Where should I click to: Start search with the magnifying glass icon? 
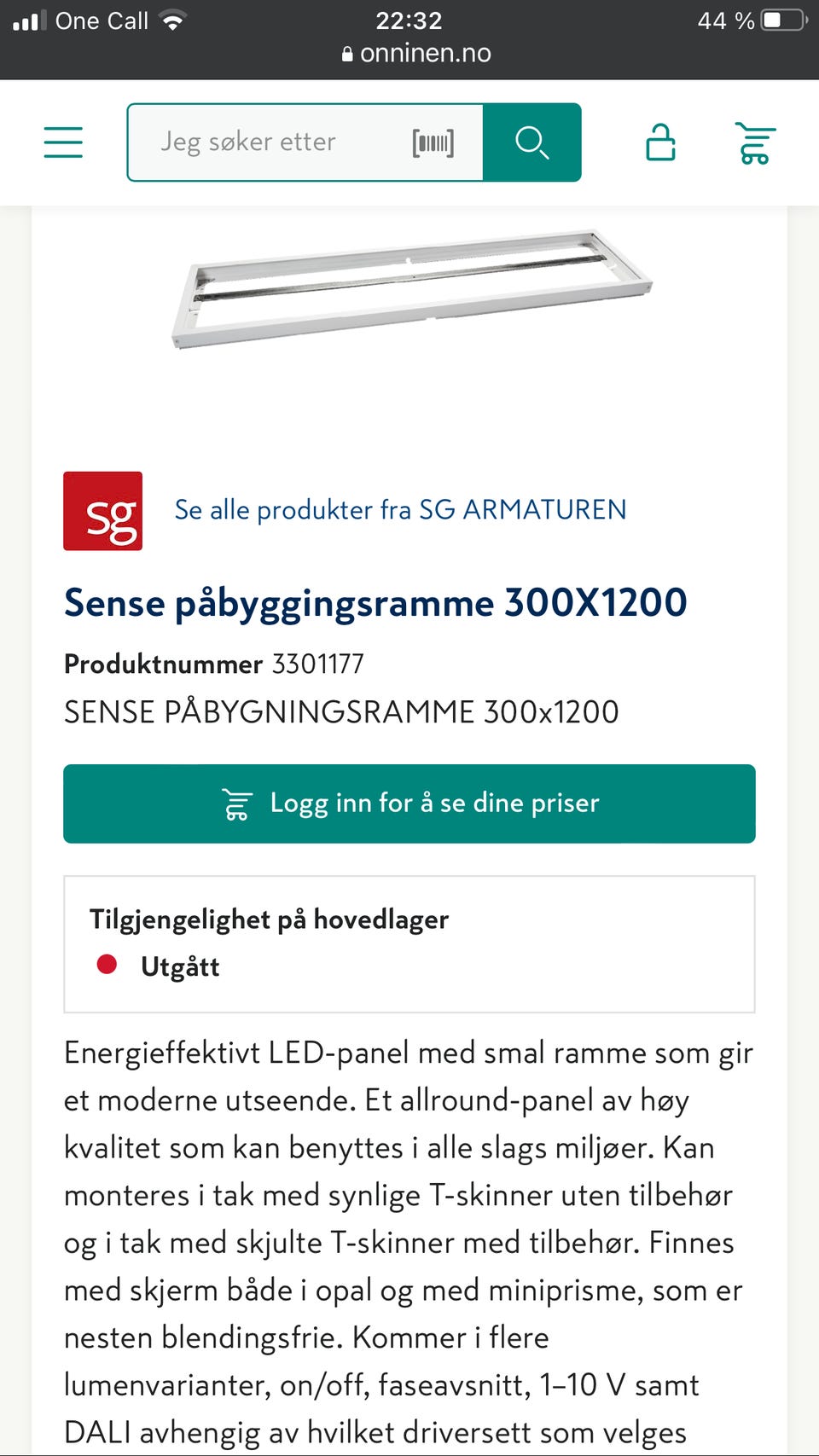tap(532, 142)
